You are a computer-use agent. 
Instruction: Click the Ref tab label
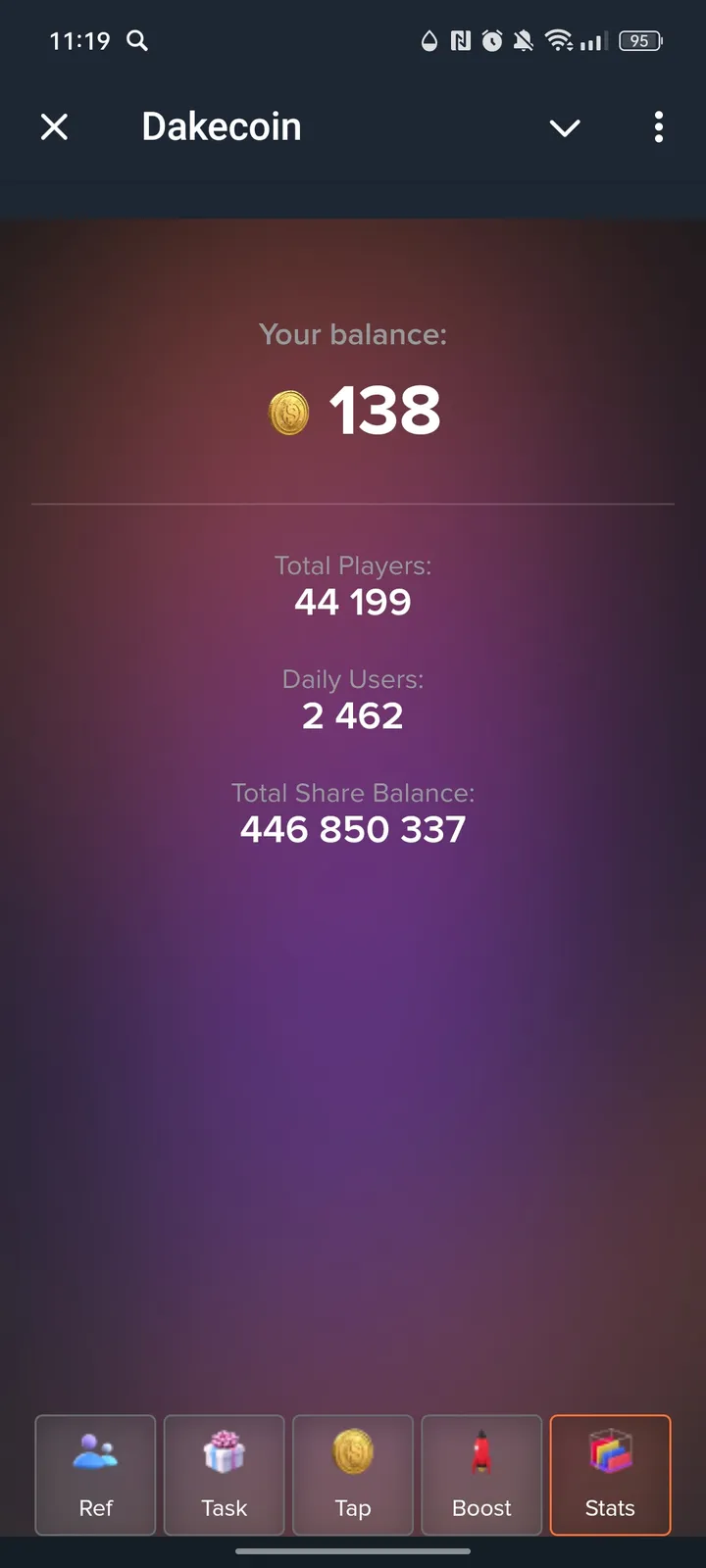[95, 1509]
